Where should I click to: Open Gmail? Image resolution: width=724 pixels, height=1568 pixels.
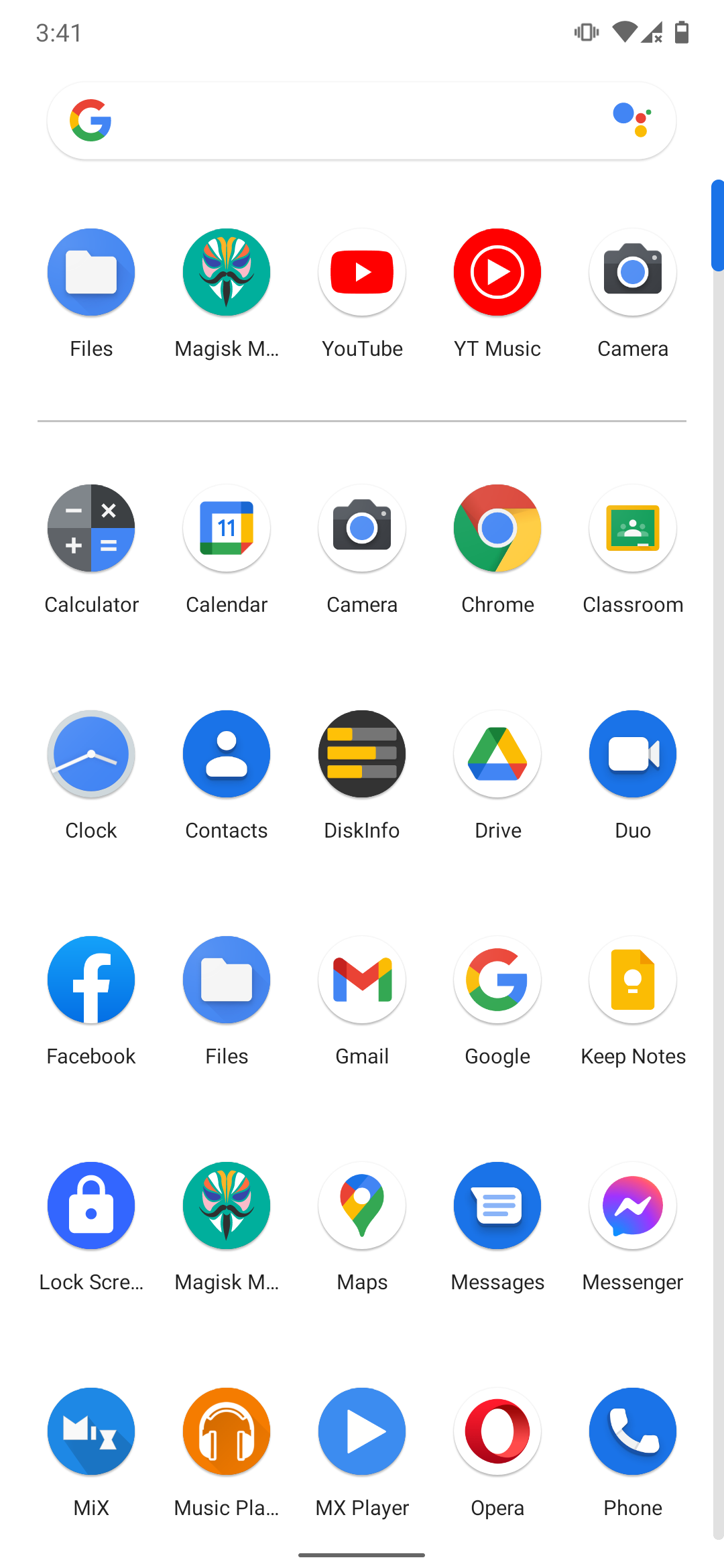pos(362,980)
